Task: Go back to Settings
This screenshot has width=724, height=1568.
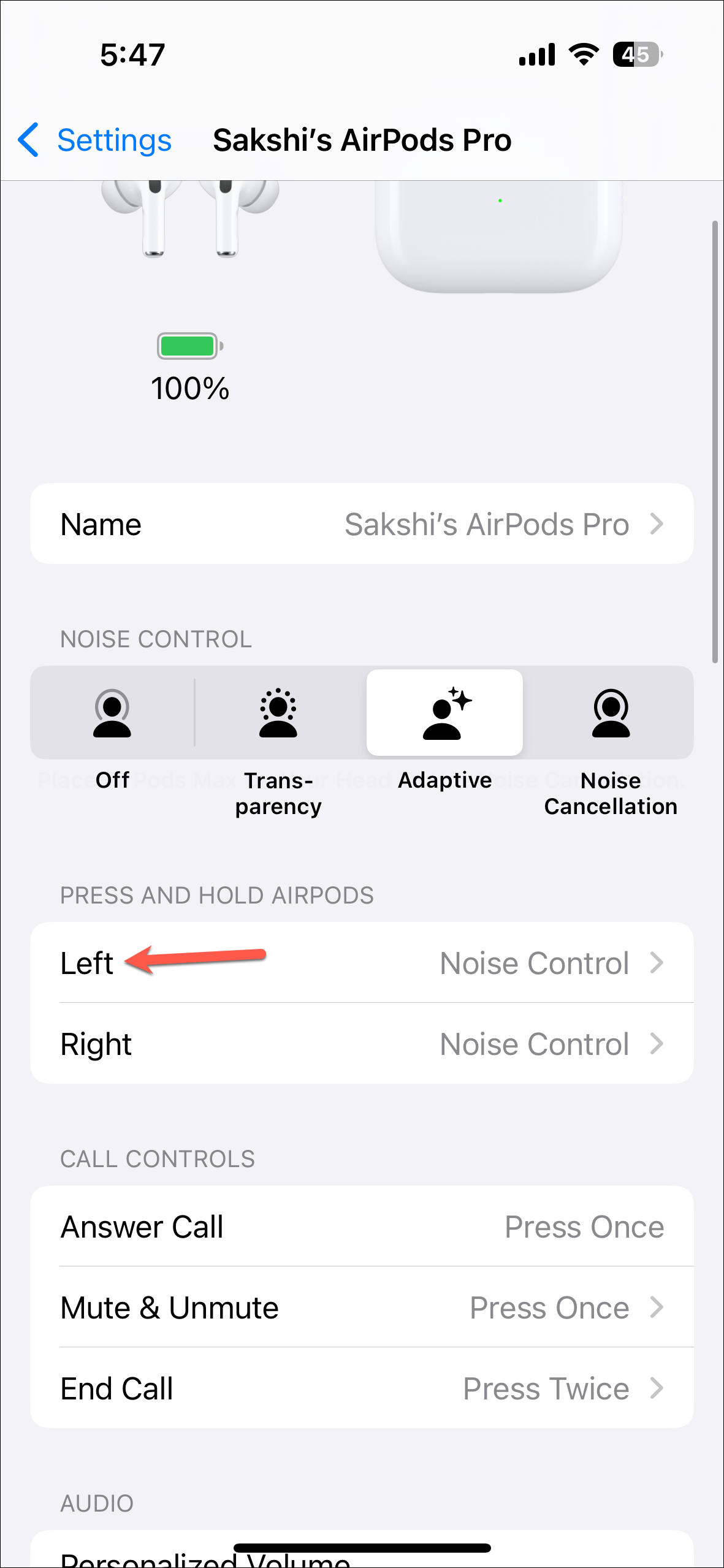Action: 95,140
